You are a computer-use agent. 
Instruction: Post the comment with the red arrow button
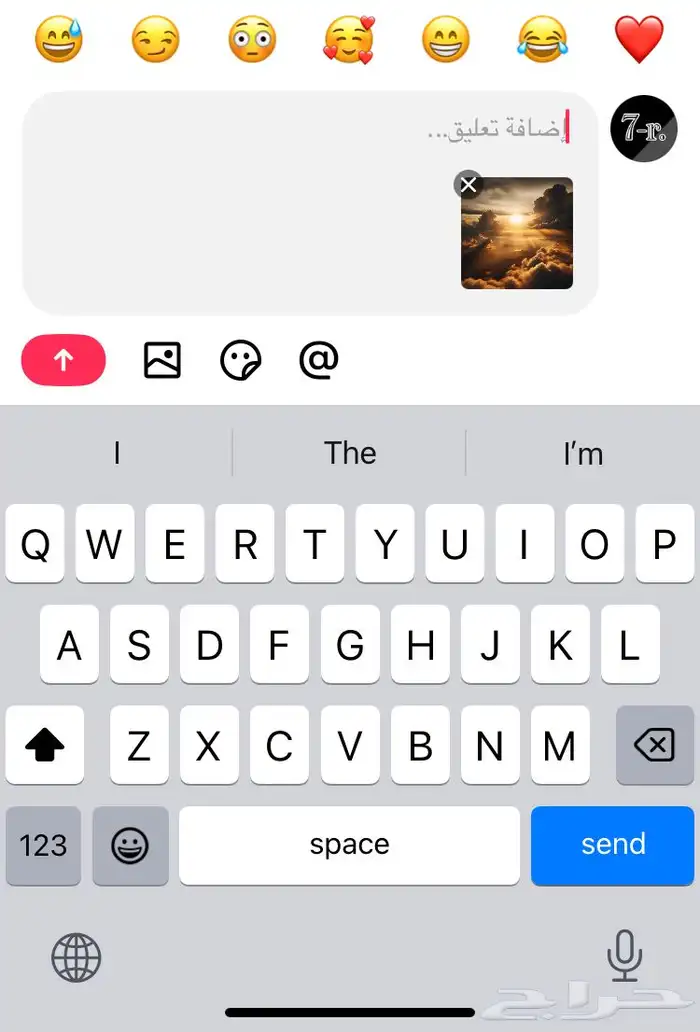coord(63,360)
